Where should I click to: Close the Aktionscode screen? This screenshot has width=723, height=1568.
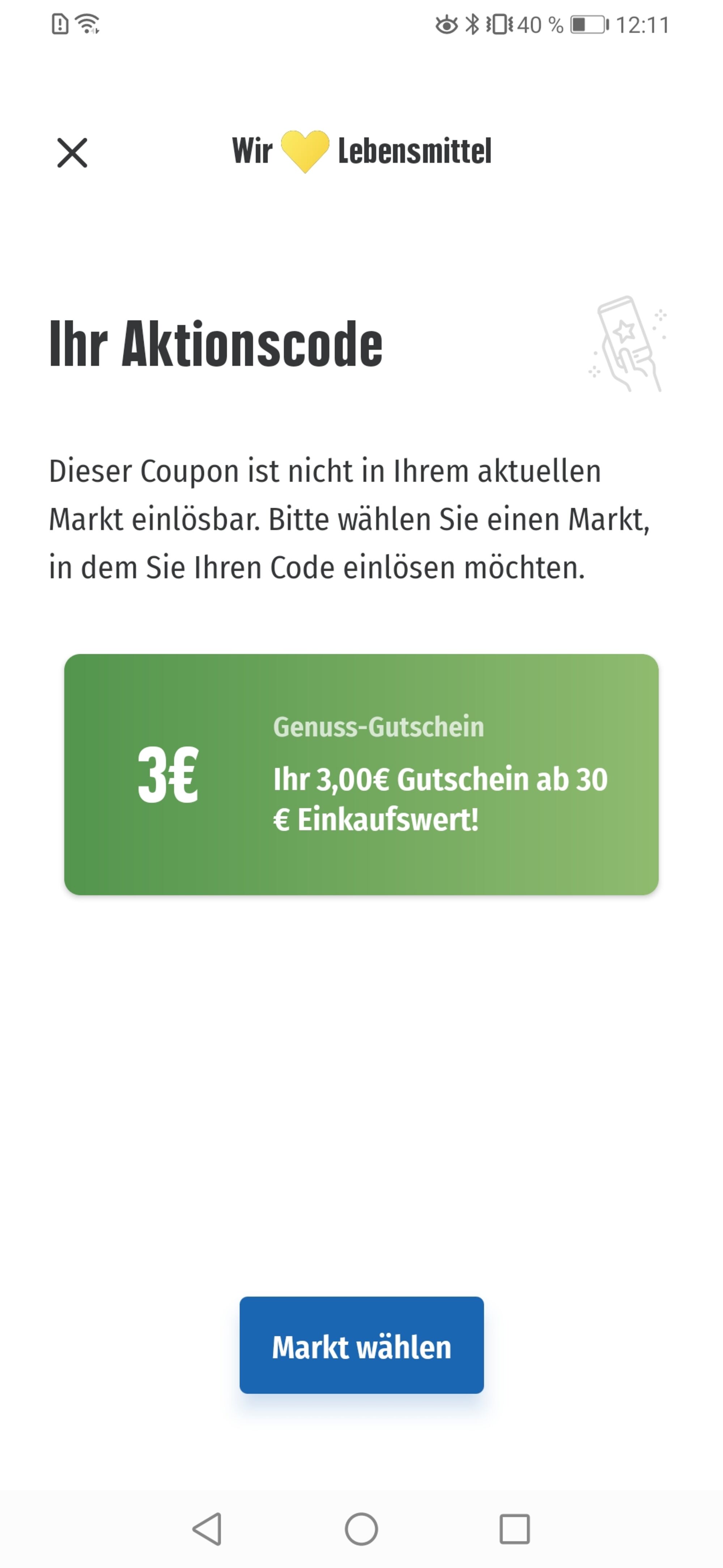(x=72, y=152)
